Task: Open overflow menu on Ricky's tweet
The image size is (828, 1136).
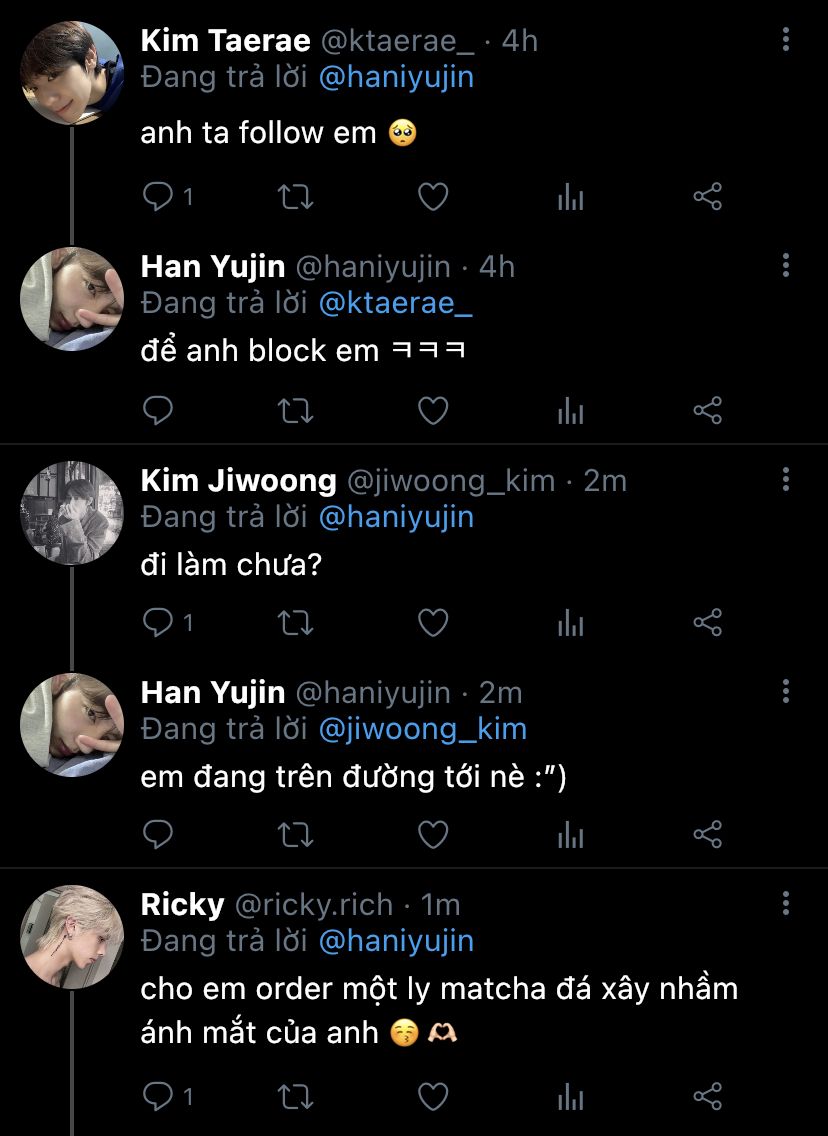Action: (786, 904)
